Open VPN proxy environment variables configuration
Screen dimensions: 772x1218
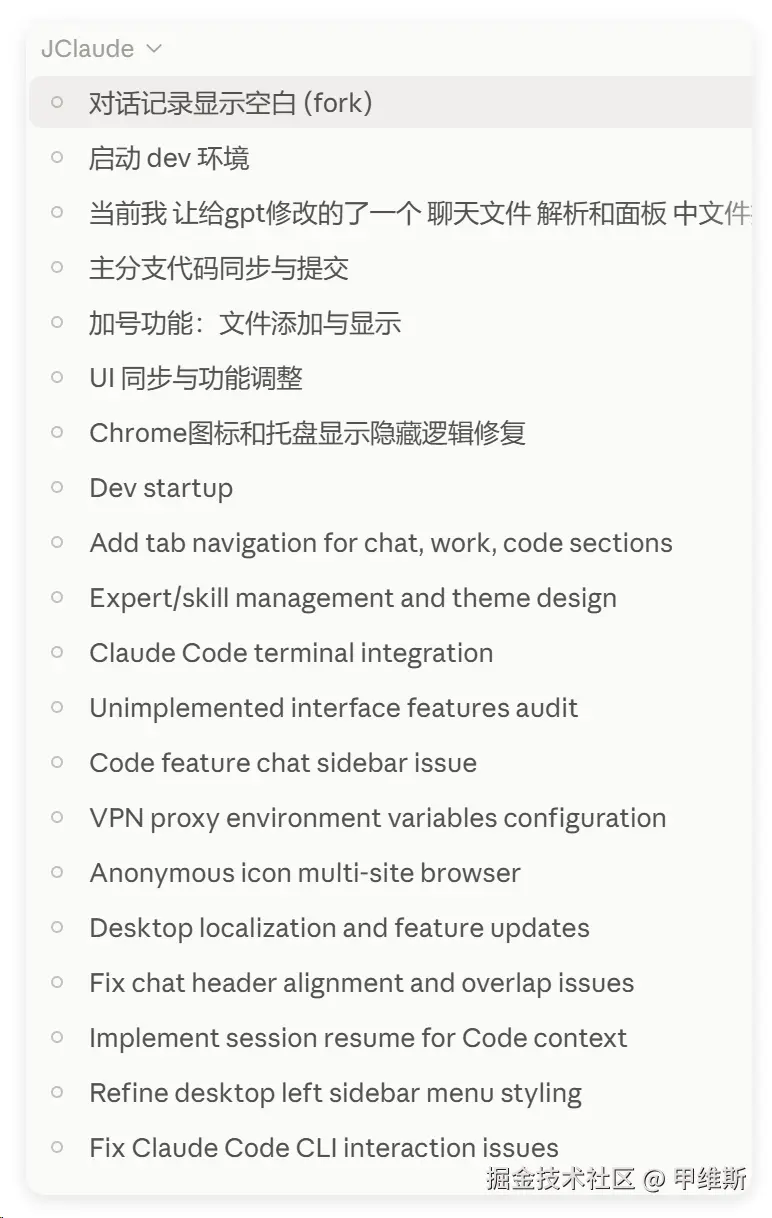point(391,818)
